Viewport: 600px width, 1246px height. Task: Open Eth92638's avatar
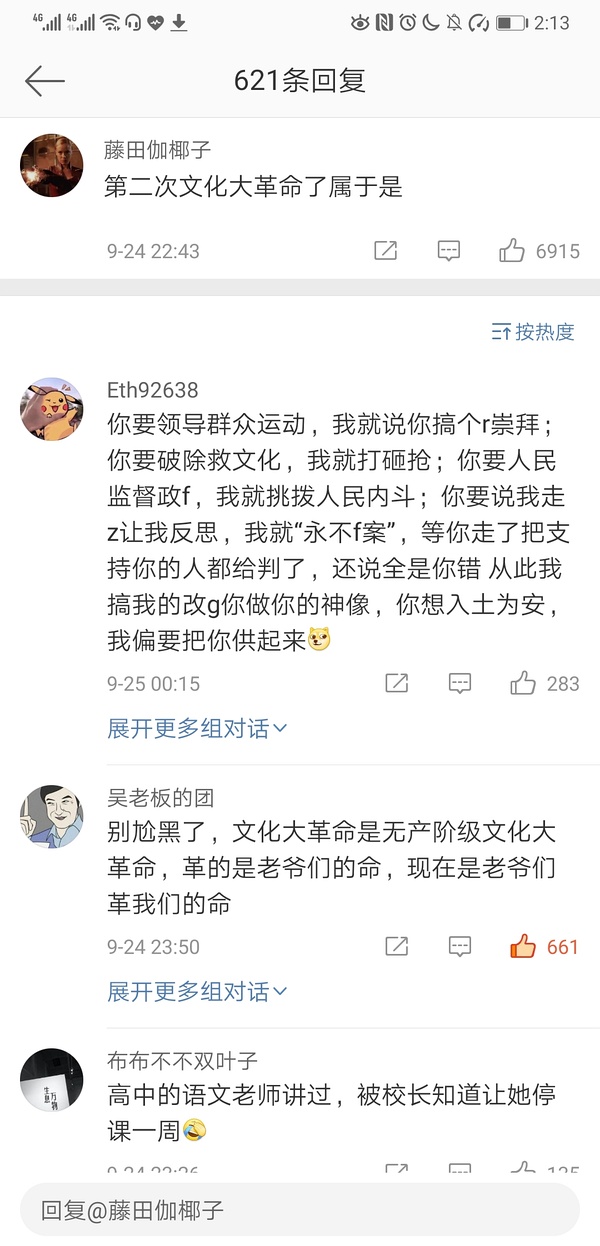[51, 409]
